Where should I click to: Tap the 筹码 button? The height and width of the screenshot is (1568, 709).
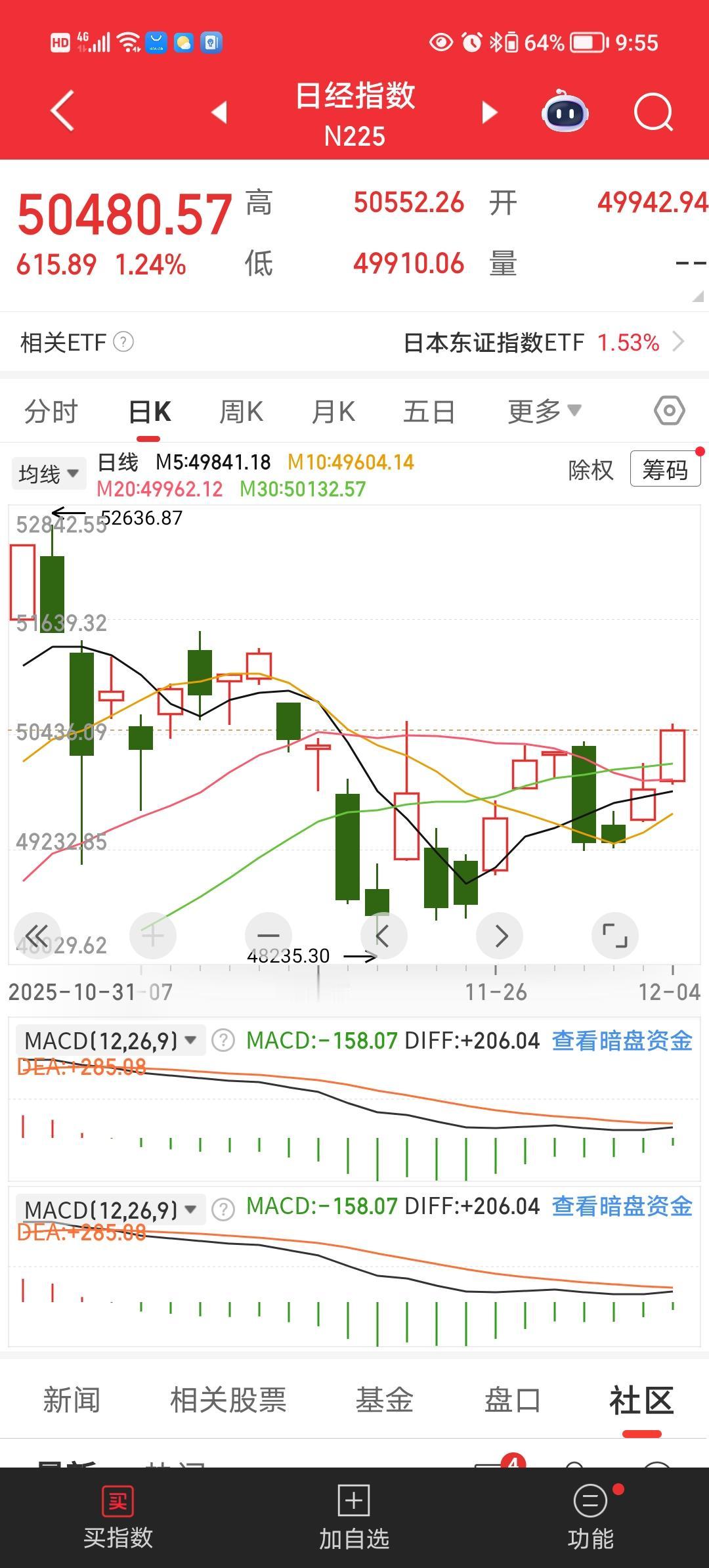pyautogui.click(x=664, y=469)
